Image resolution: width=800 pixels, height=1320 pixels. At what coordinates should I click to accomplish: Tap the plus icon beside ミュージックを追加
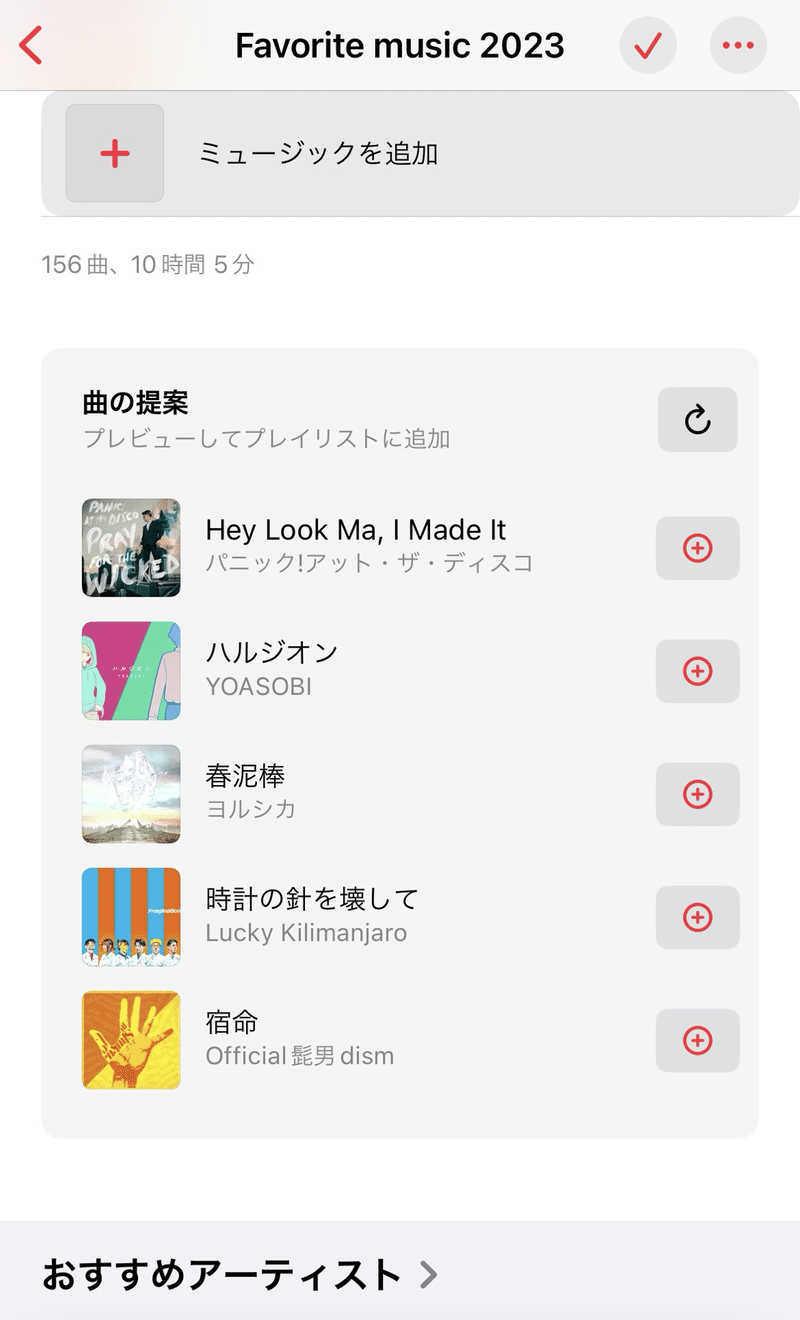tap(114, 154)
